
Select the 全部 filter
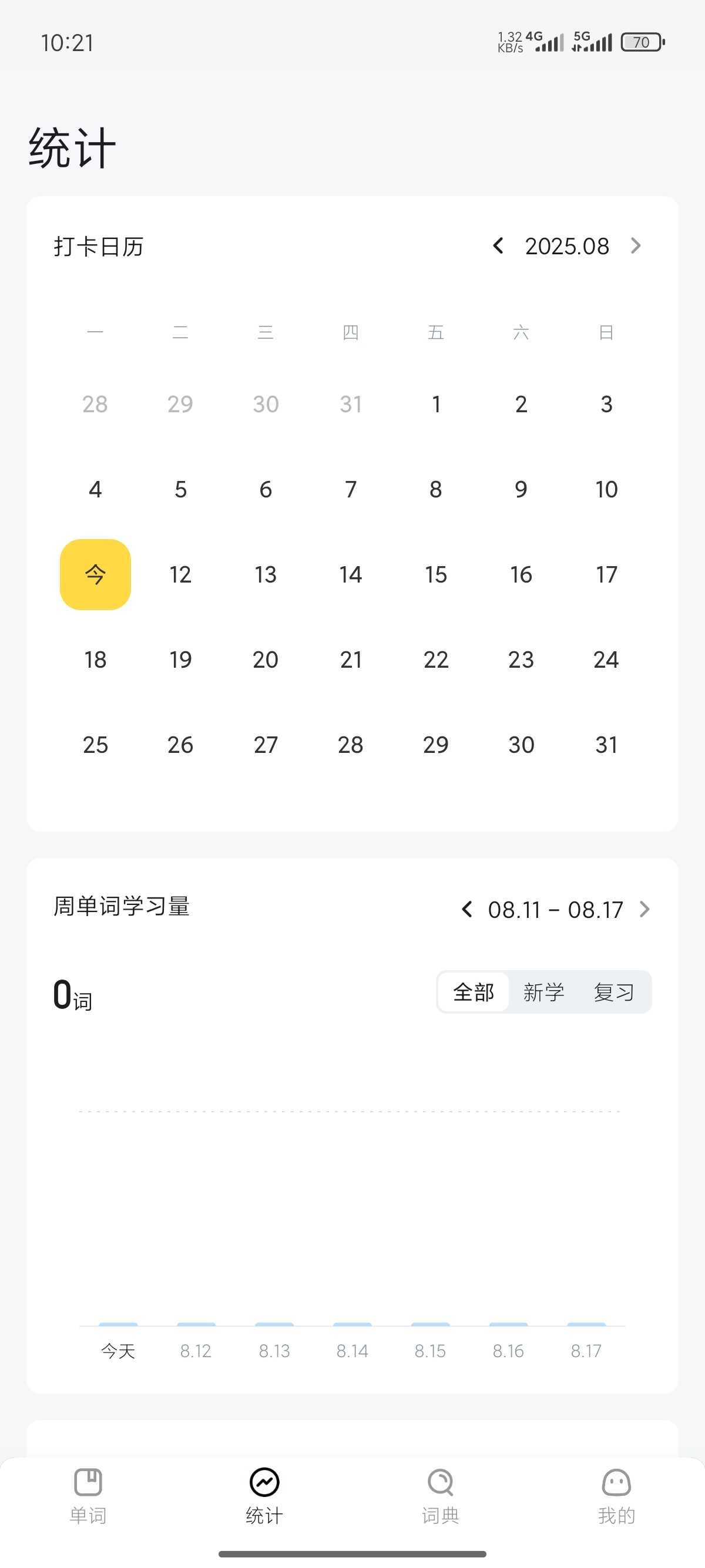[x=474, y=992]
